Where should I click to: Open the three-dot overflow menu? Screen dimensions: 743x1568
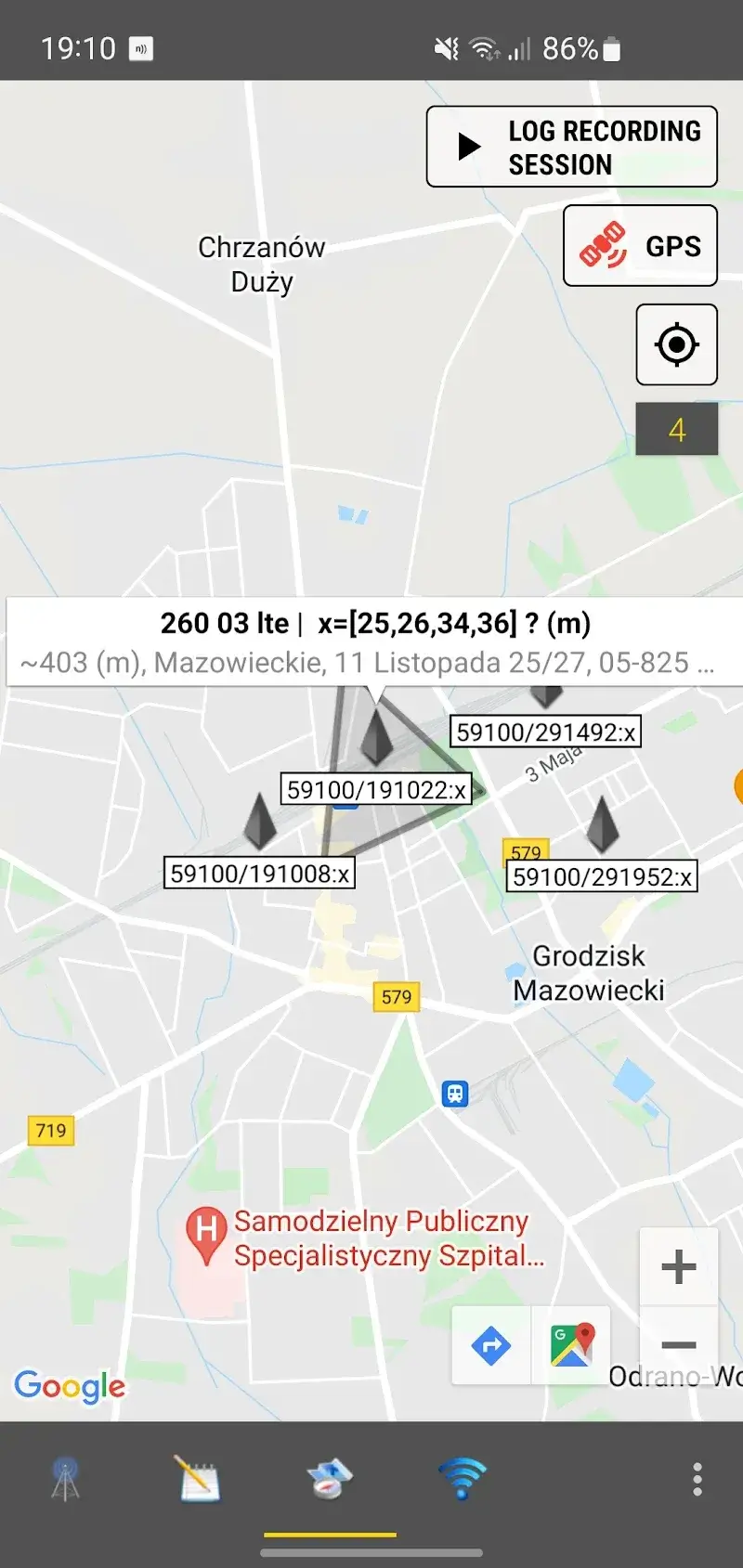(x=697, y=1479)
